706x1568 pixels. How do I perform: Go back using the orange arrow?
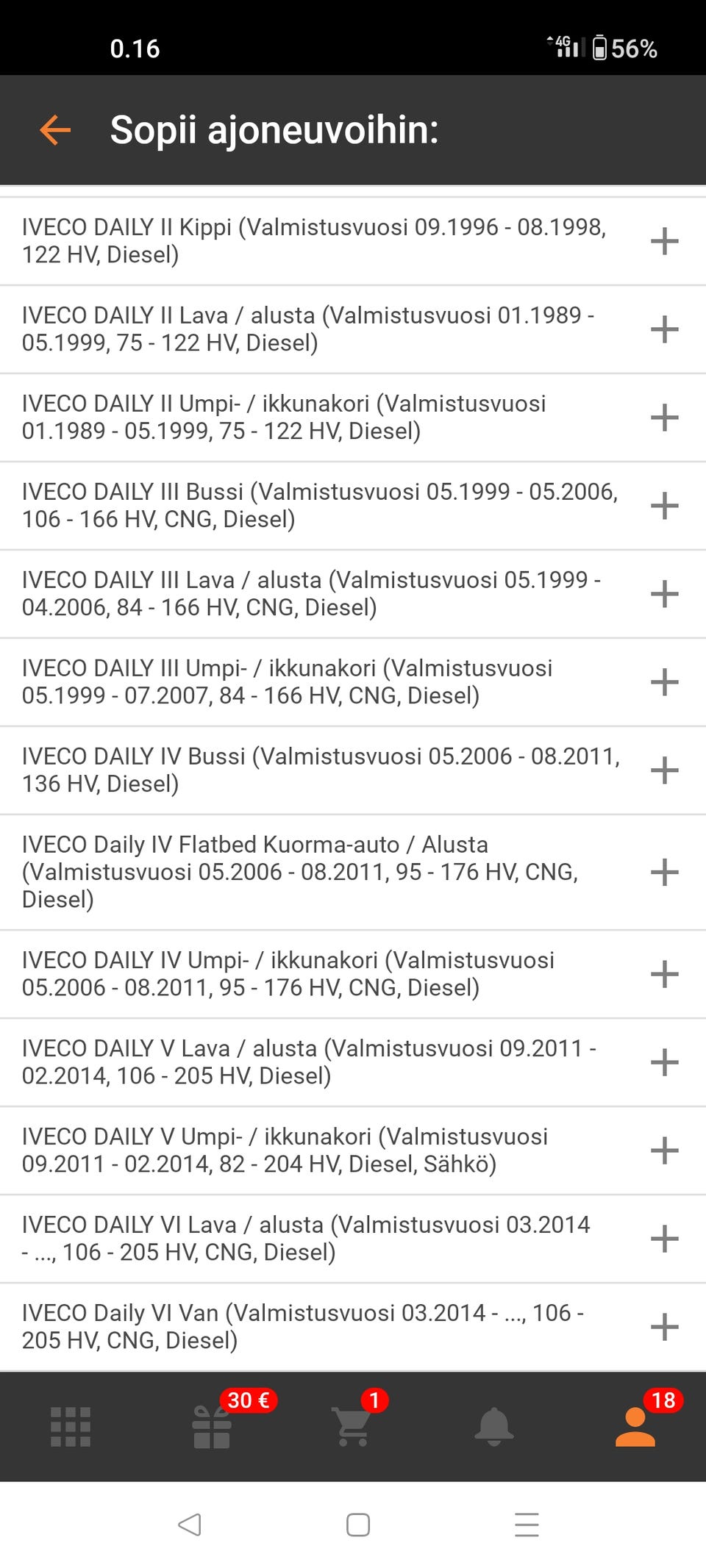(x=55, y=130)
